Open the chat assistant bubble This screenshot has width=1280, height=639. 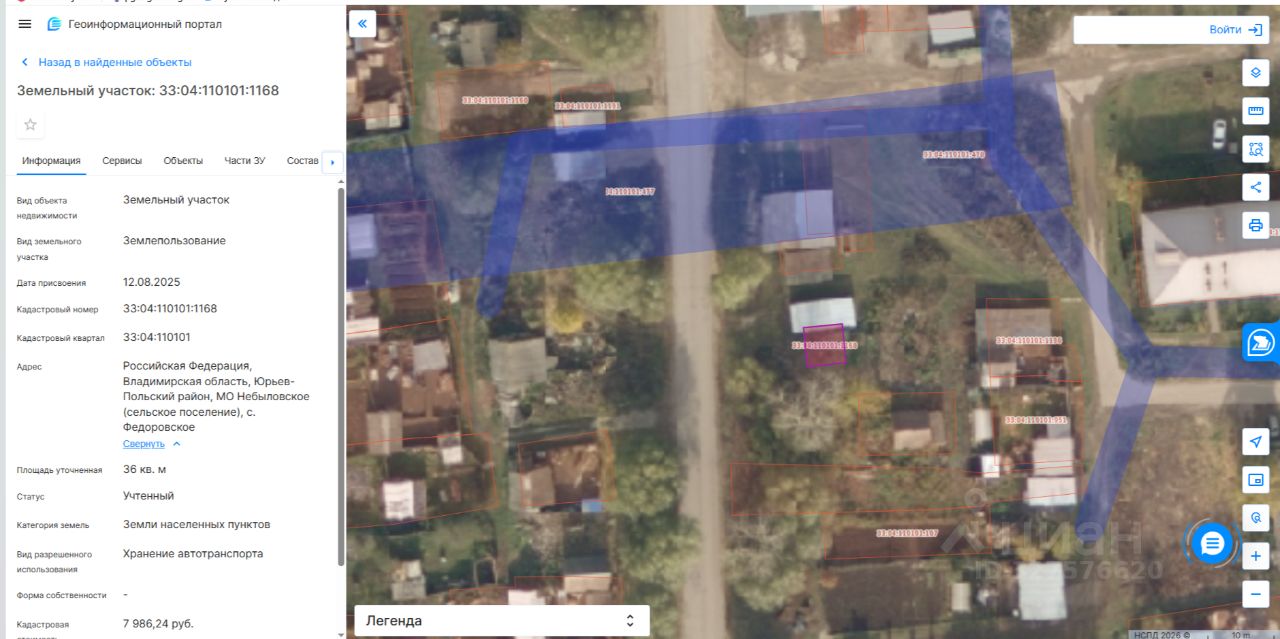(x=1212, y=543)
